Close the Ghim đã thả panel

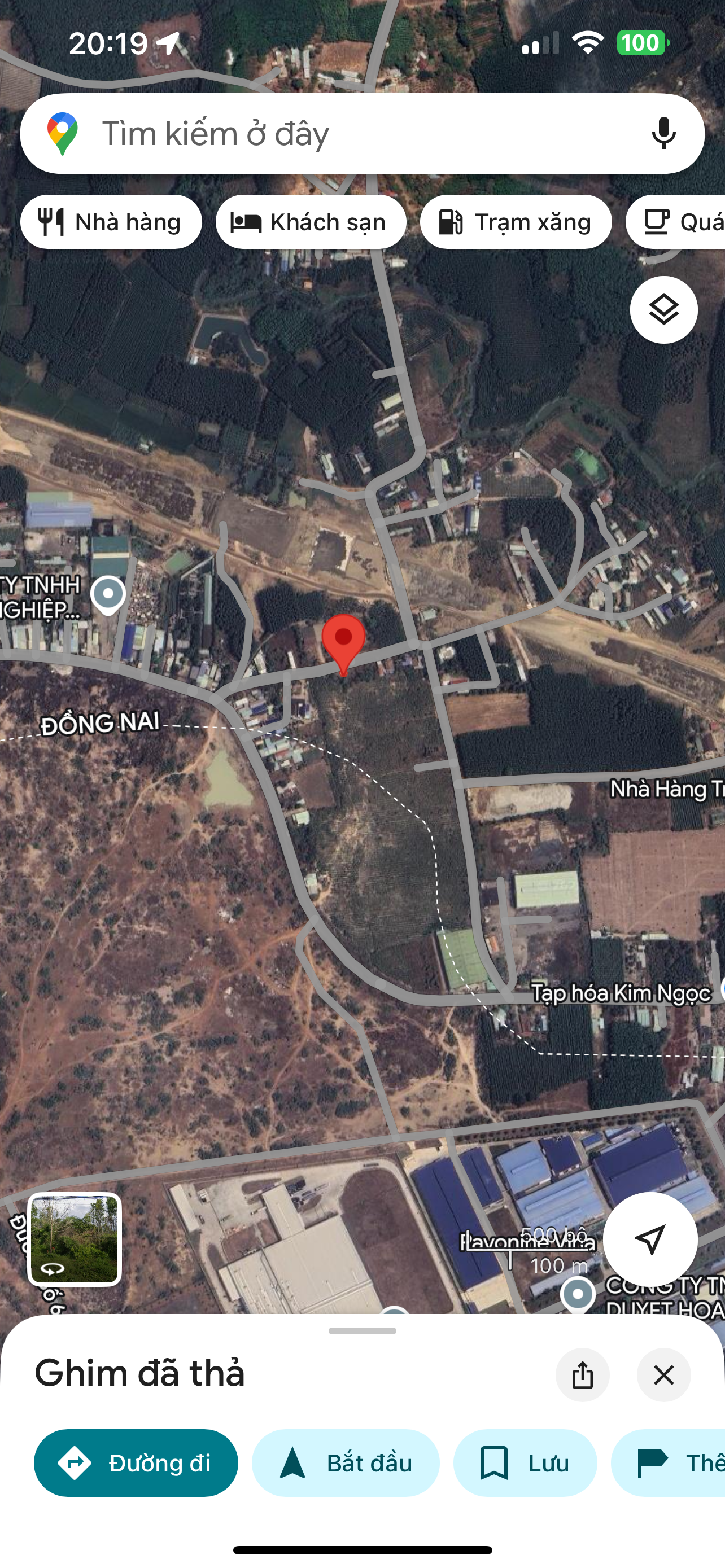(663, 1375)
